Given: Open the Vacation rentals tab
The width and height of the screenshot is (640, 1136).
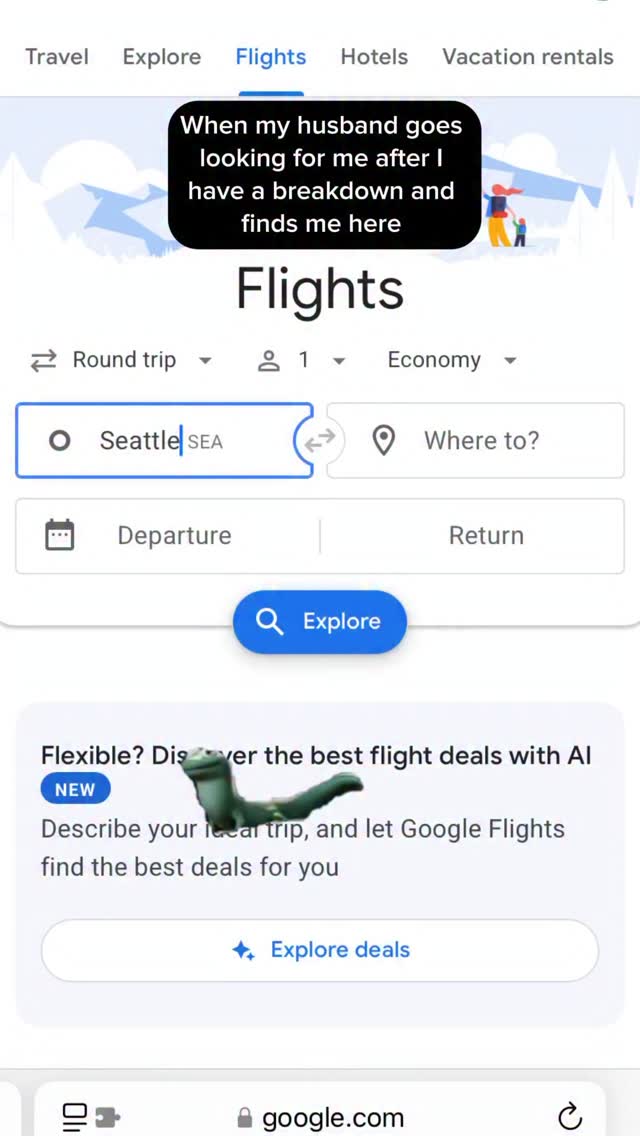Looking at the screenshot, I should coord(527,57).
